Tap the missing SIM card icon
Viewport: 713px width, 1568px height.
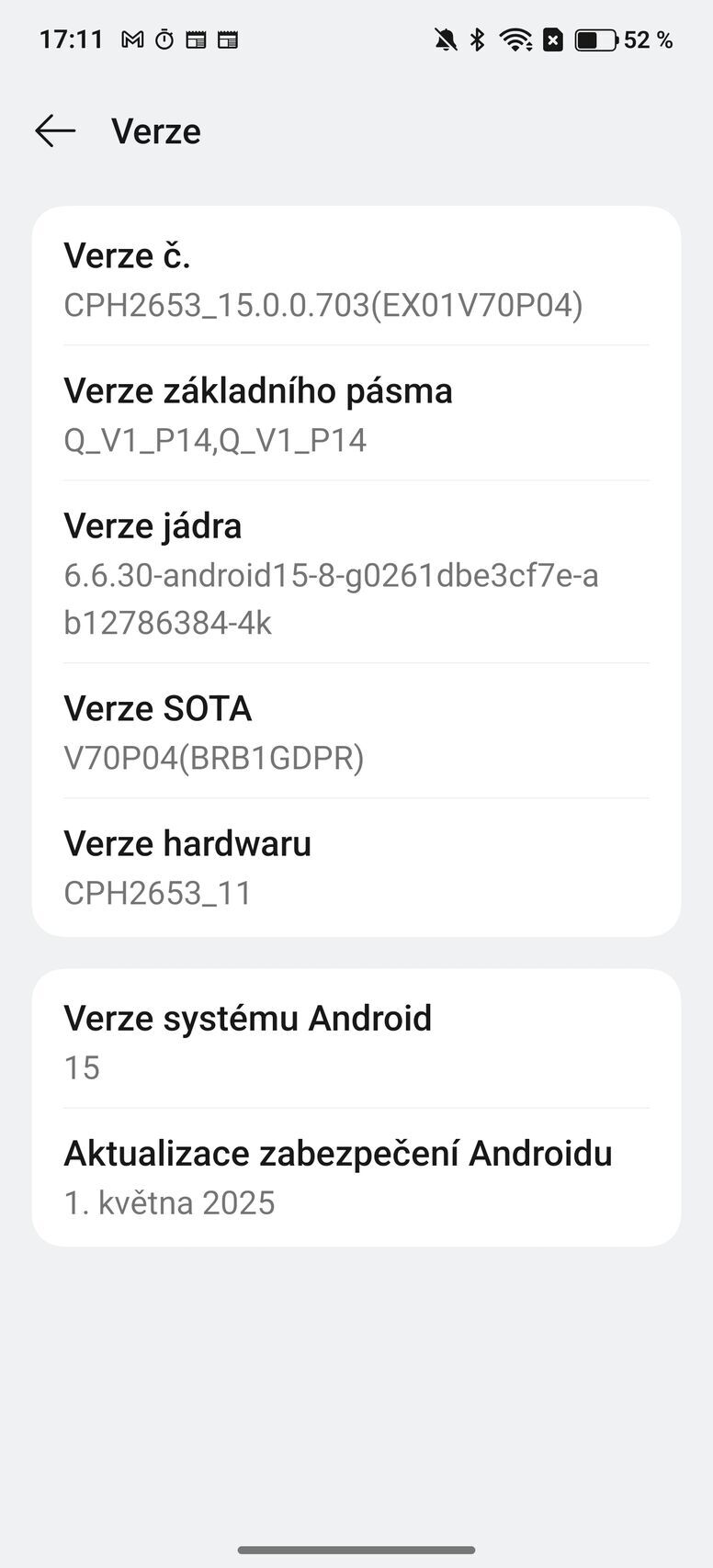[552, 39]
